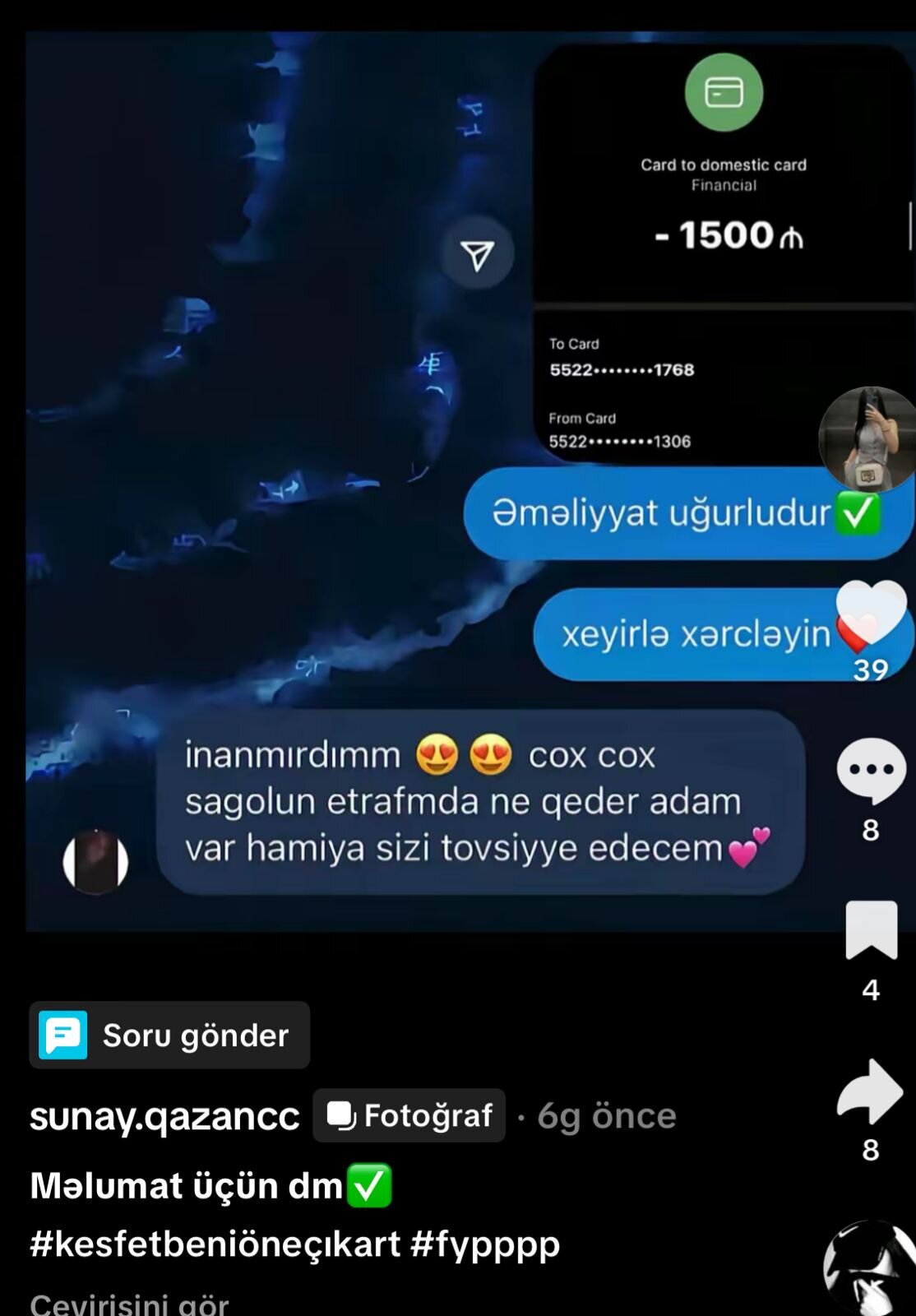Bookmark this post to favorites
This screenshot has height=1316, width=916.
point(871,929)
